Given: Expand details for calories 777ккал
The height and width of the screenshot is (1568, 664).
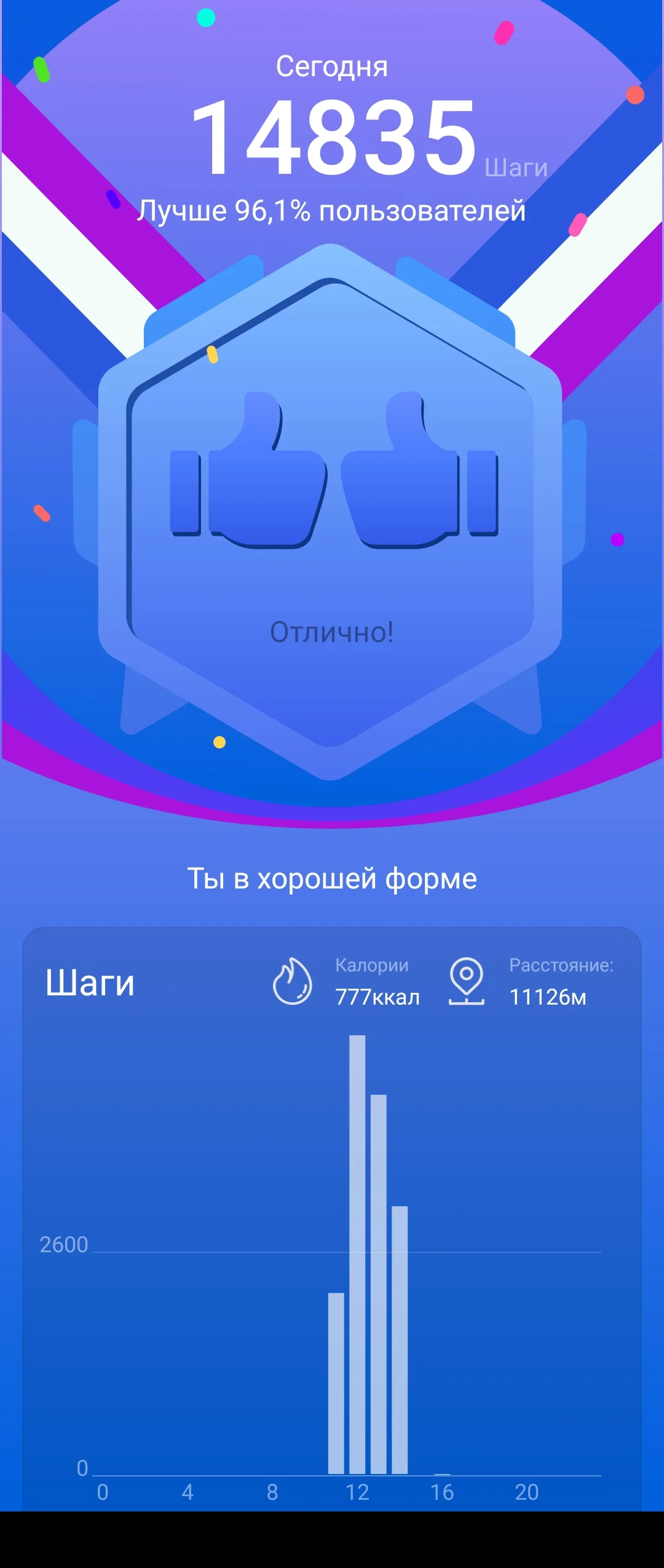Looking at the screenshot, I should coord(376,995).
